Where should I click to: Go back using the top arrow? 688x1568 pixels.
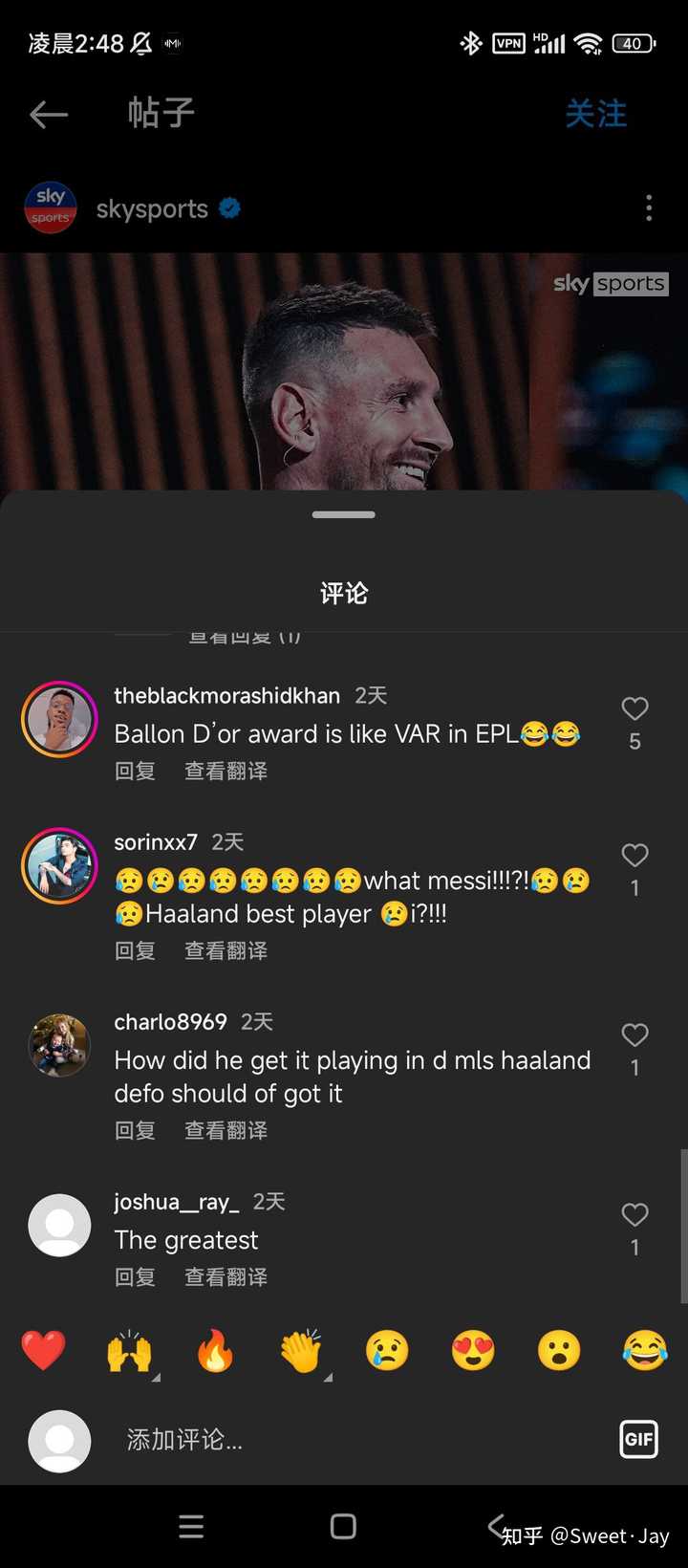[49, 115]
